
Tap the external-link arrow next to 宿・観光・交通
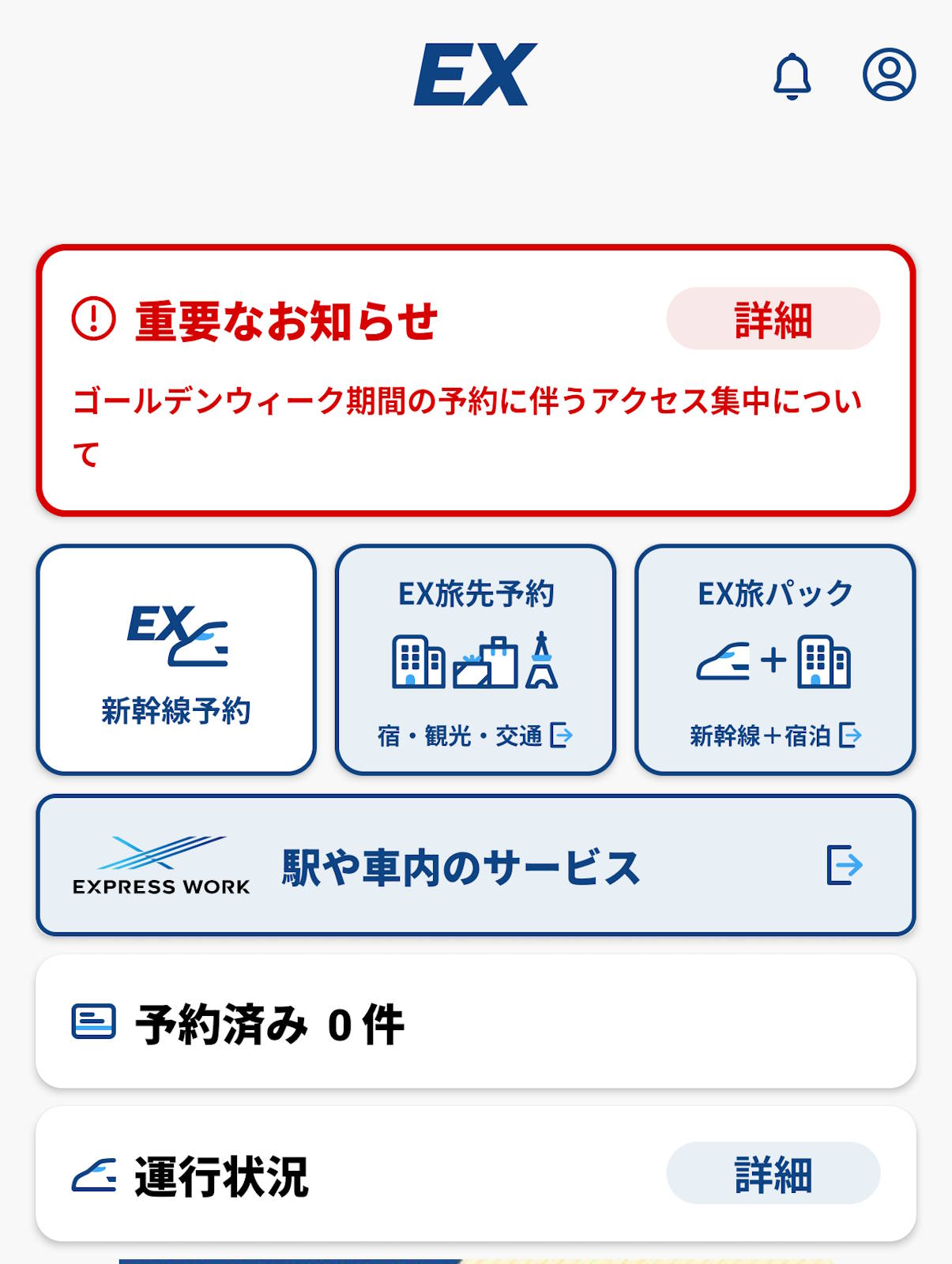click(563, 735)
